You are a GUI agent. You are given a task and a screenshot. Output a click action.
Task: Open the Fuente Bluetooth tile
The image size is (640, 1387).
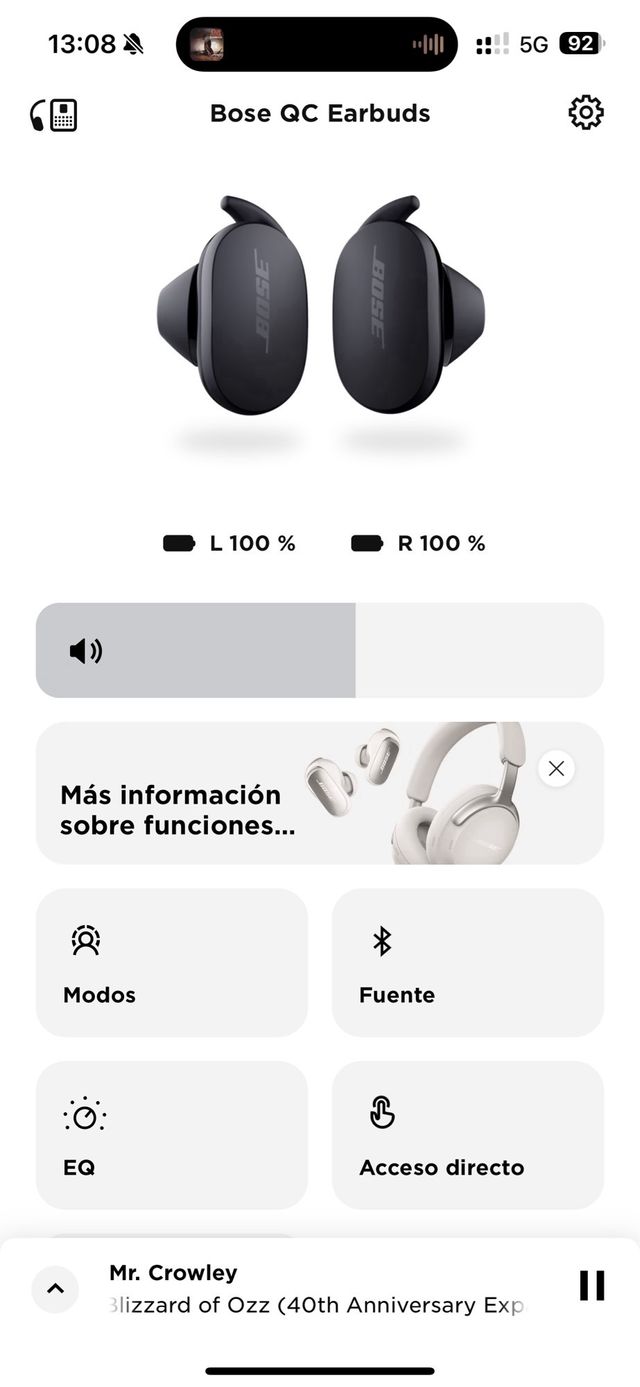point(467,962)
